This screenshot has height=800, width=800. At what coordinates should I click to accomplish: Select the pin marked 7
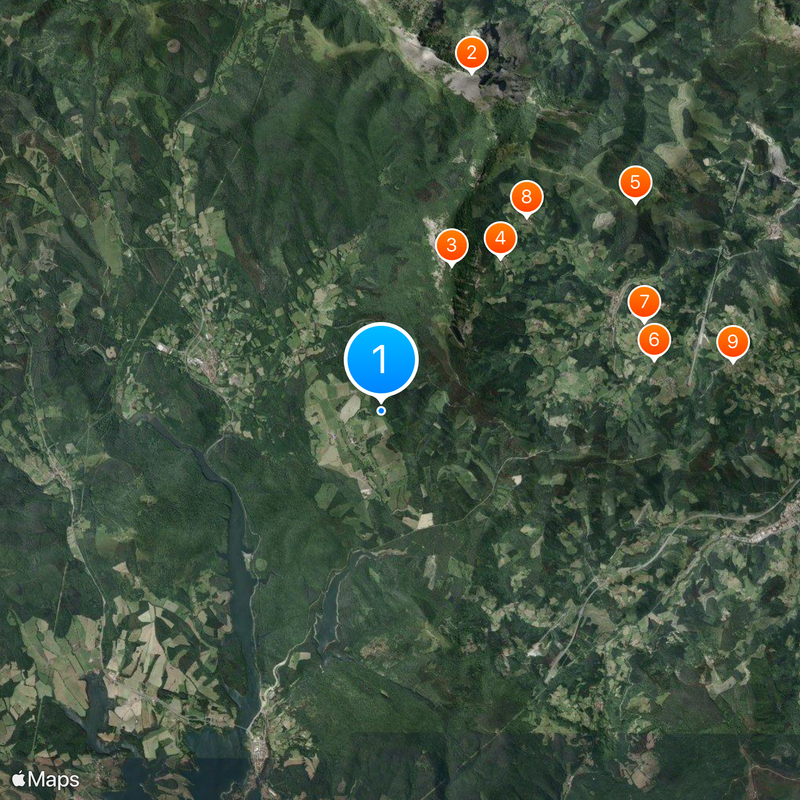point(645,301)
